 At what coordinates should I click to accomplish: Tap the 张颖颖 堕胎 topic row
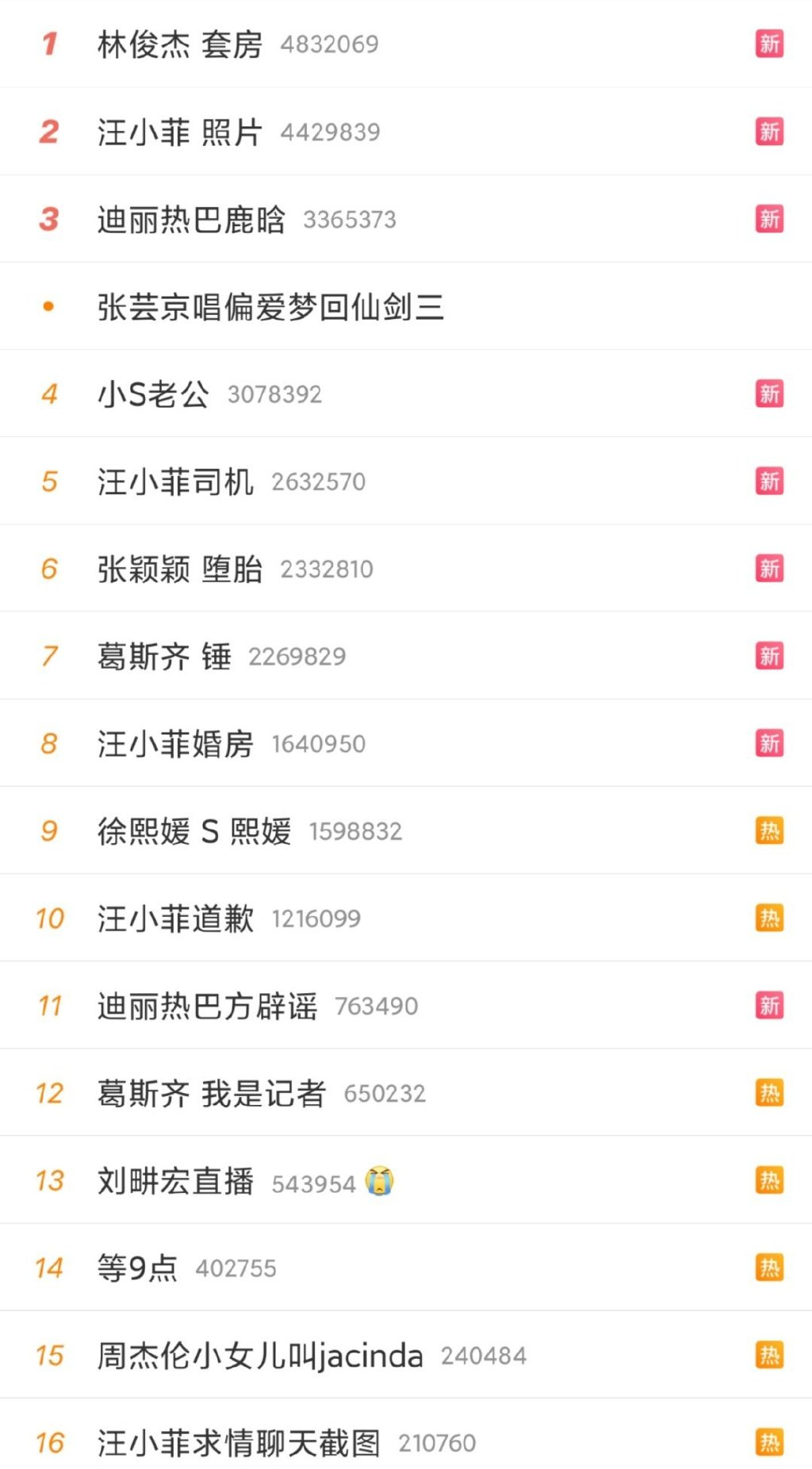tap(180, 569)
